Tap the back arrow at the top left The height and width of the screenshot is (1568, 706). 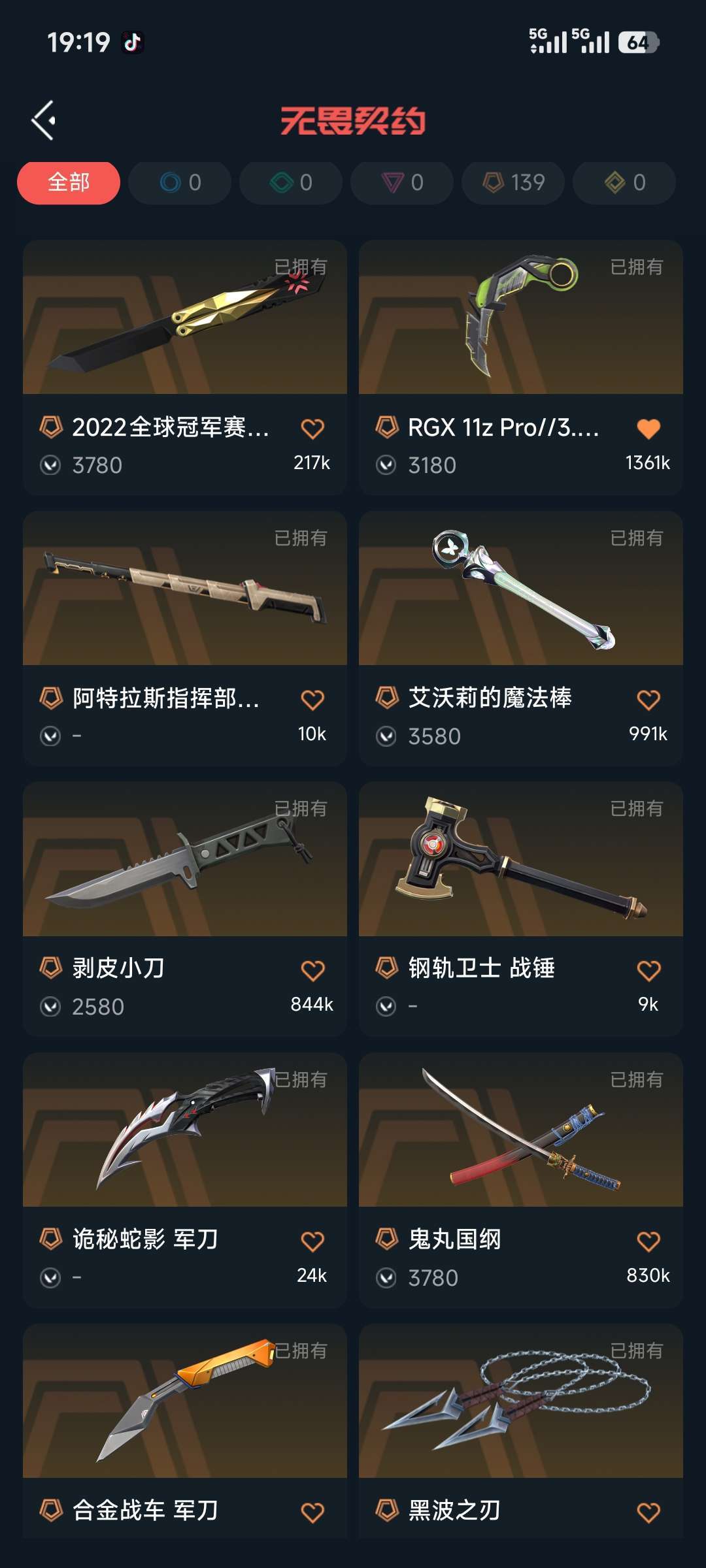click(43, 119)
